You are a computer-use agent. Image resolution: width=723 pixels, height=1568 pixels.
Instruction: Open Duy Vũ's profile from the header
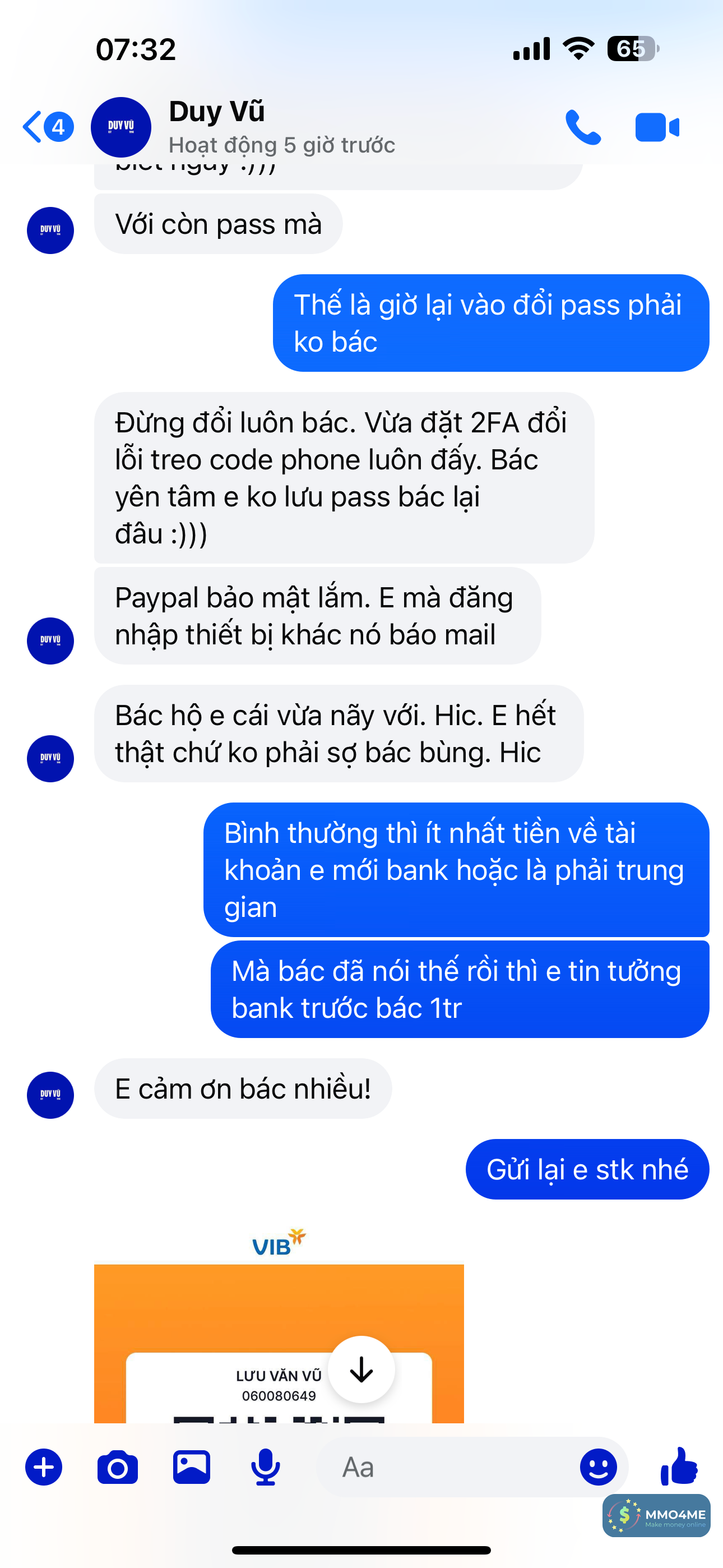click(x=216, y=126)
